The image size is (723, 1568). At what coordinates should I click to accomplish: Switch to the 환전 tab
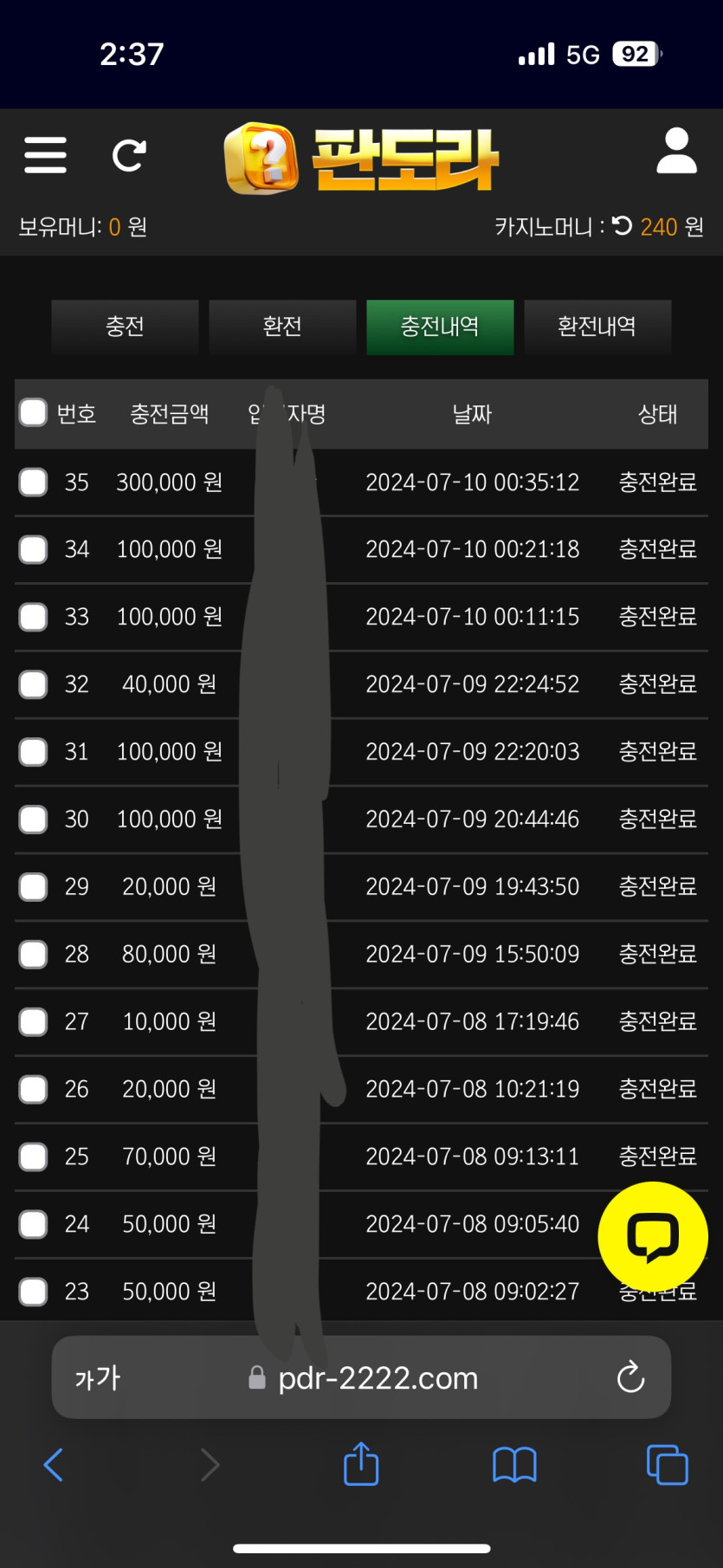(x=282, y=327)
